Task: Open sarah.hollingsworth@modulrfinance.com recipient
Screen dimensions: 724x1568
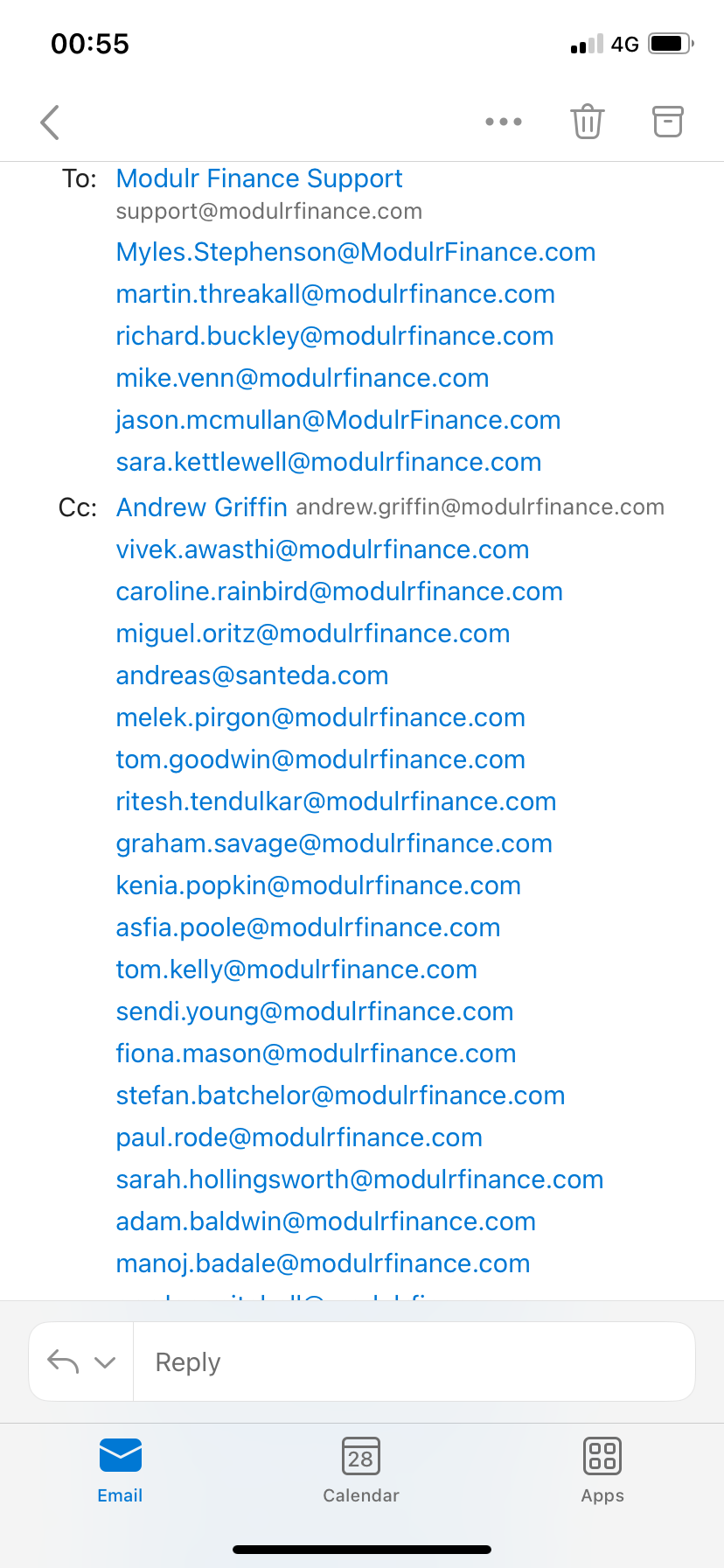Action: pos(360,1179)
